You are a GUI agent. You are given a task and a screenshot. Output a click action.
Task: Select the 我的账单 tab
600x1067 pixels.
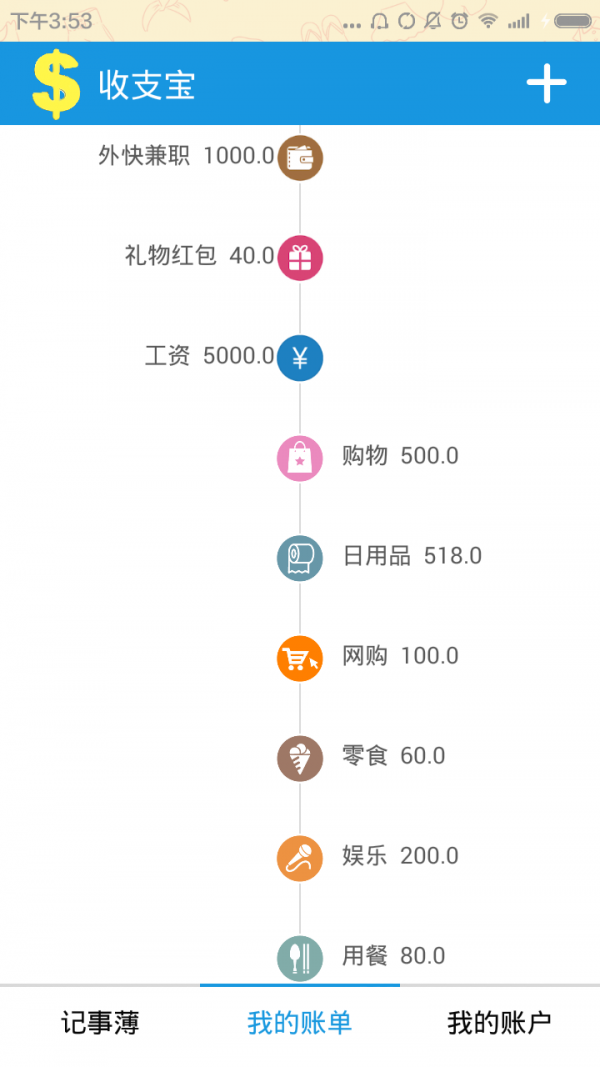pos(300,1023)
